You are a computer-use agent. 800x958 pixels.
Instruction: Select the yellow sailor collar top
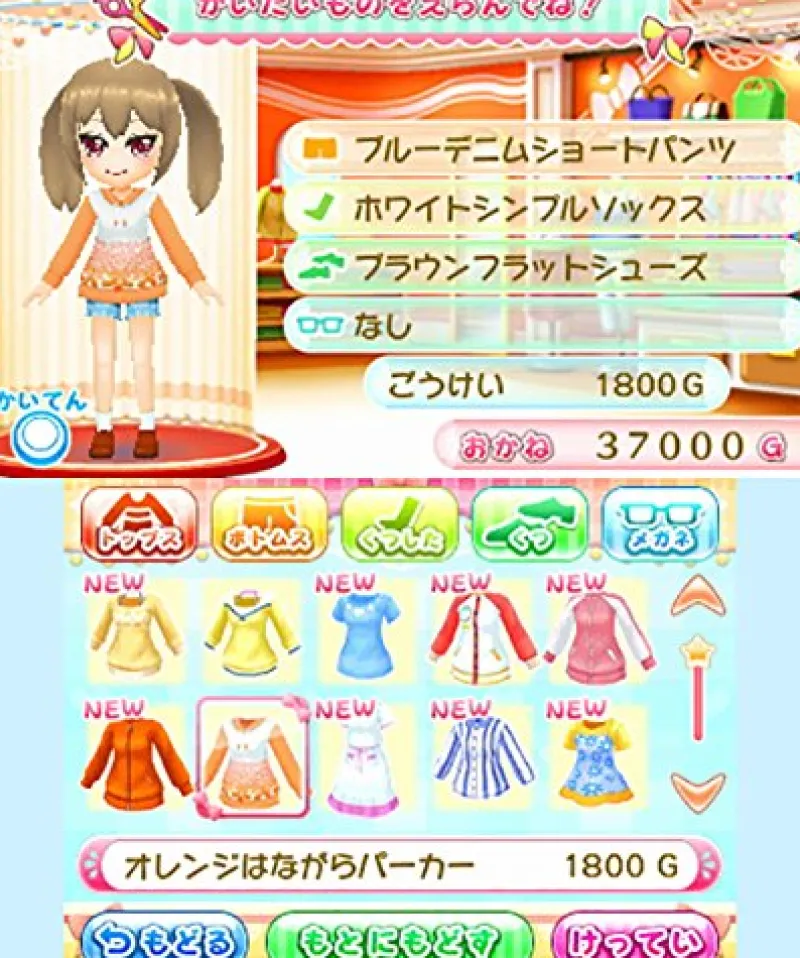(252, 633)
